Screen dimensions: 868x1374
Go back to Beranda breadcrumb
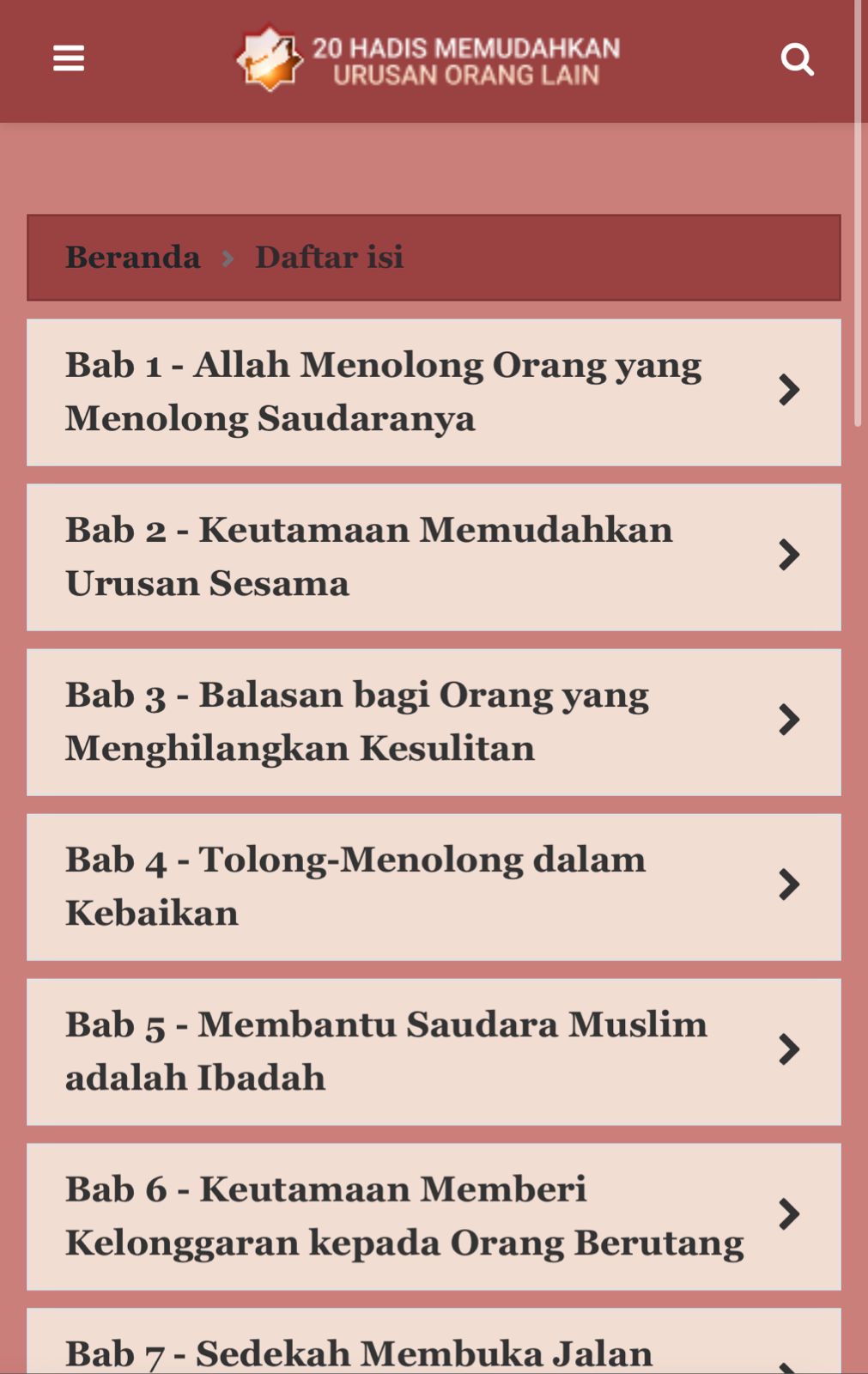coord(133,257)
